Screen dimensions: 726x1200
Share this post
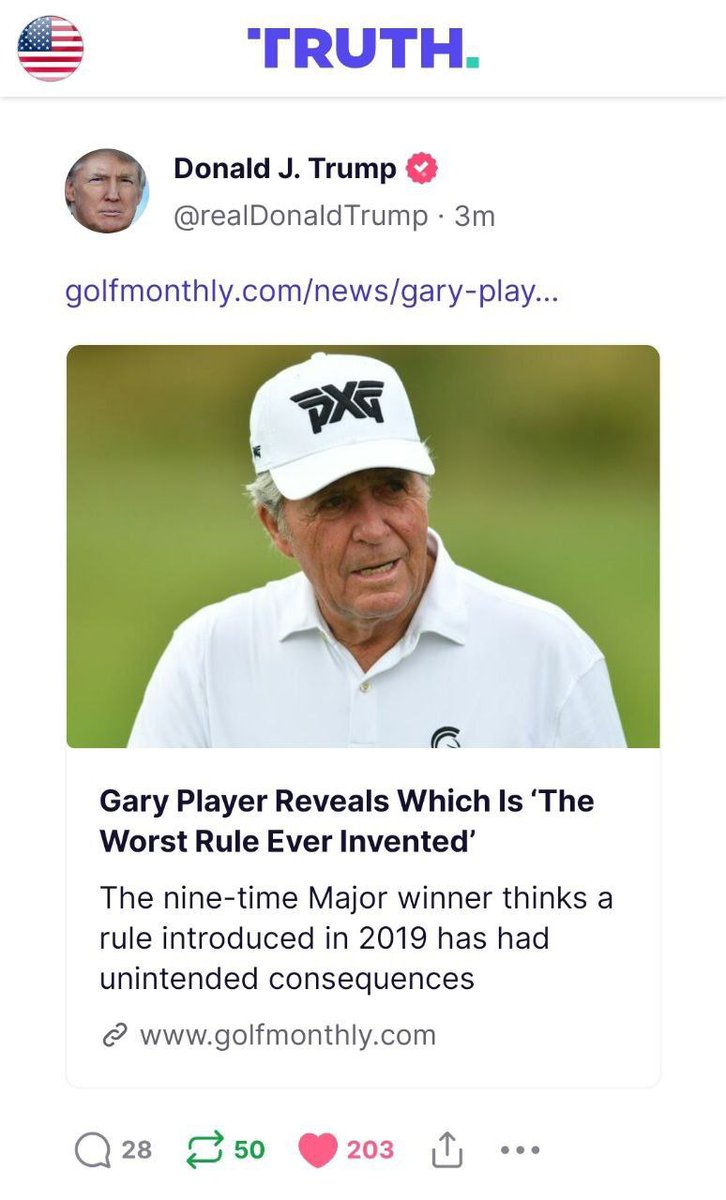[446, 1152]
